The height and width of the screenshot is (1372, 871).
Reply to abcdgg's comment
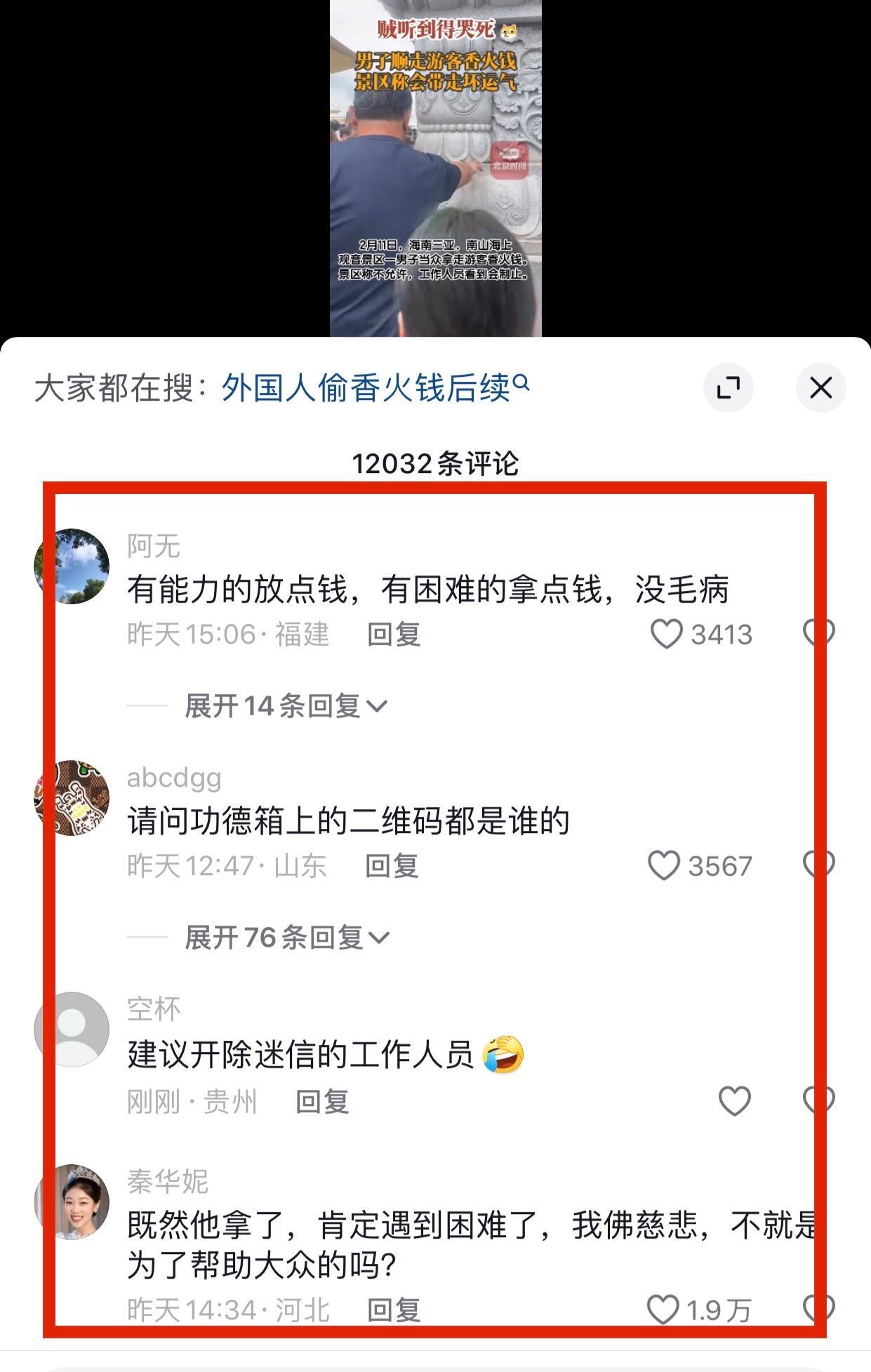(x=392, y=866)
